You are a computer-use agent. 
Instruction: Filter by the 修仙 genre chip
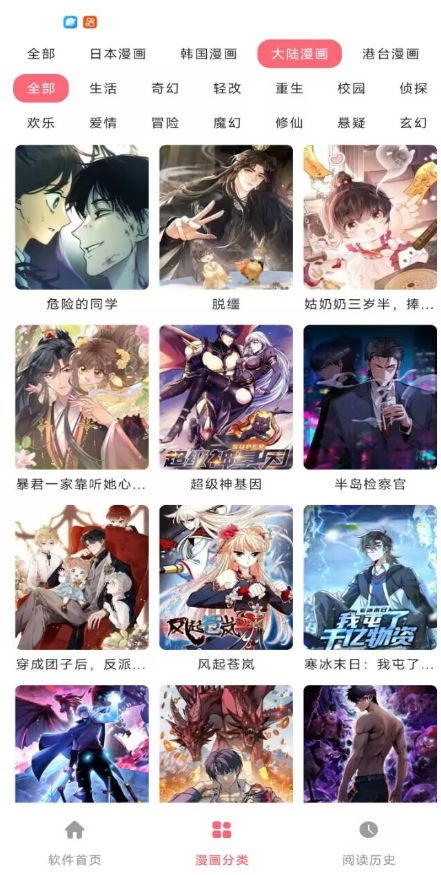(289, 123)
